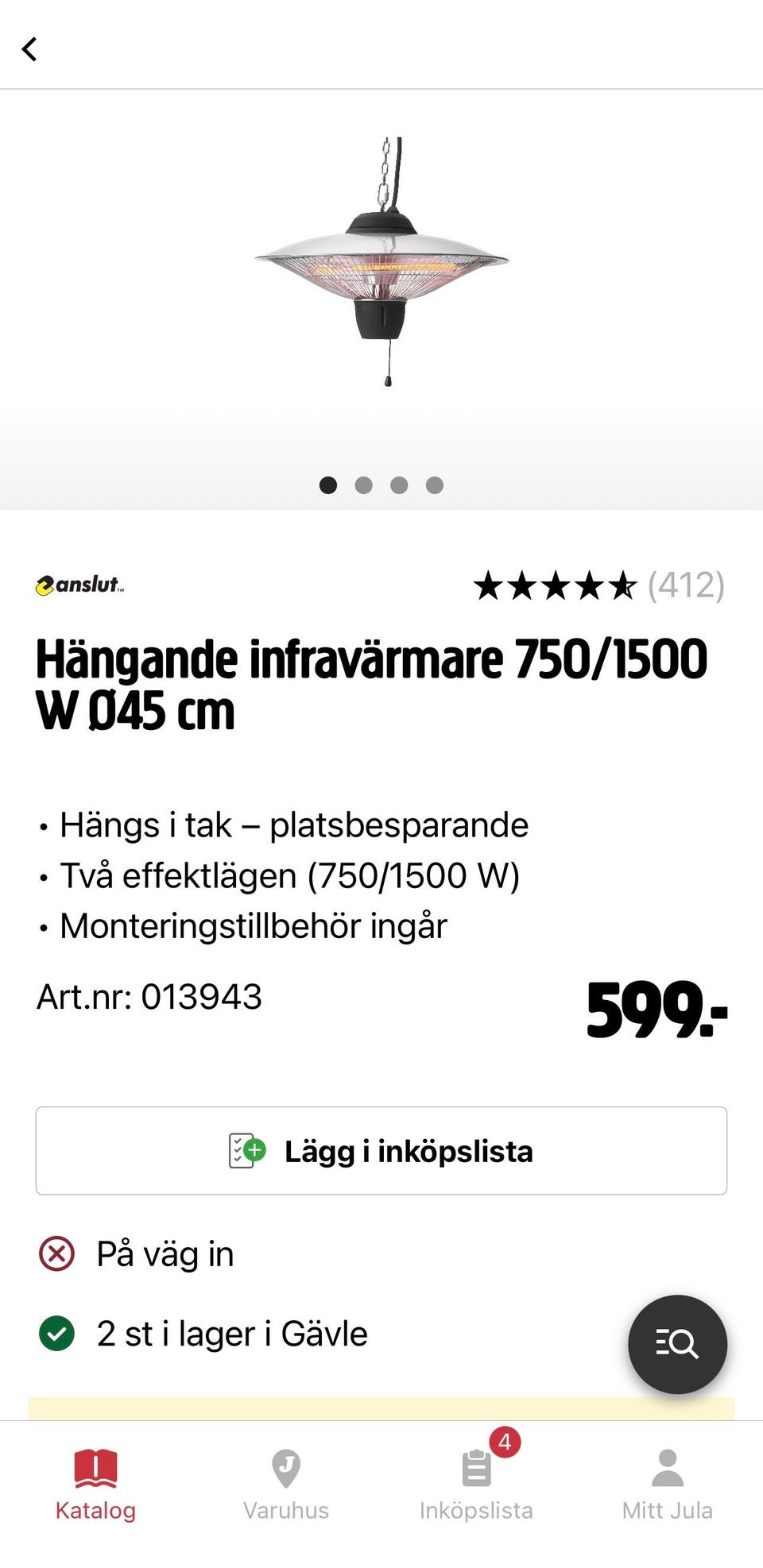Go back using the top-left chevron

click(x=29, y=49)
